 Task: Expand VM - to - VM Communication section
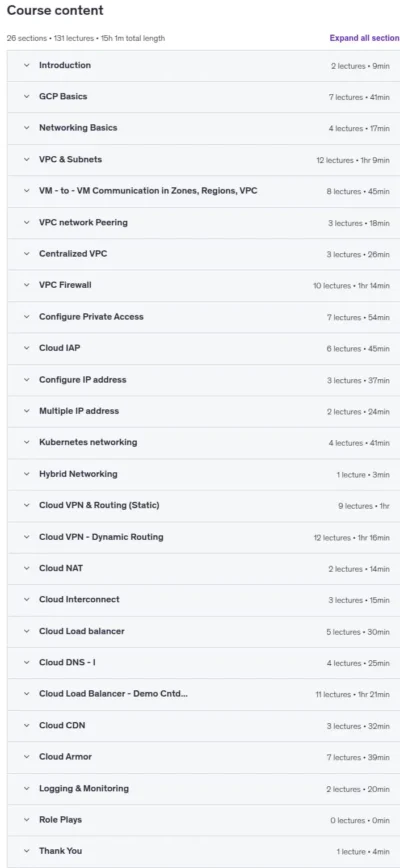(x=204, y=192)
